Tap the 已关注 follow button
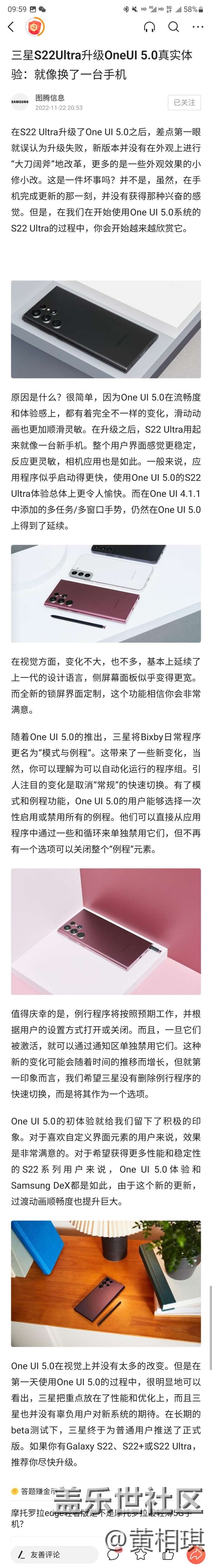This screenshot has height=1568, width=212. point(184,102)
